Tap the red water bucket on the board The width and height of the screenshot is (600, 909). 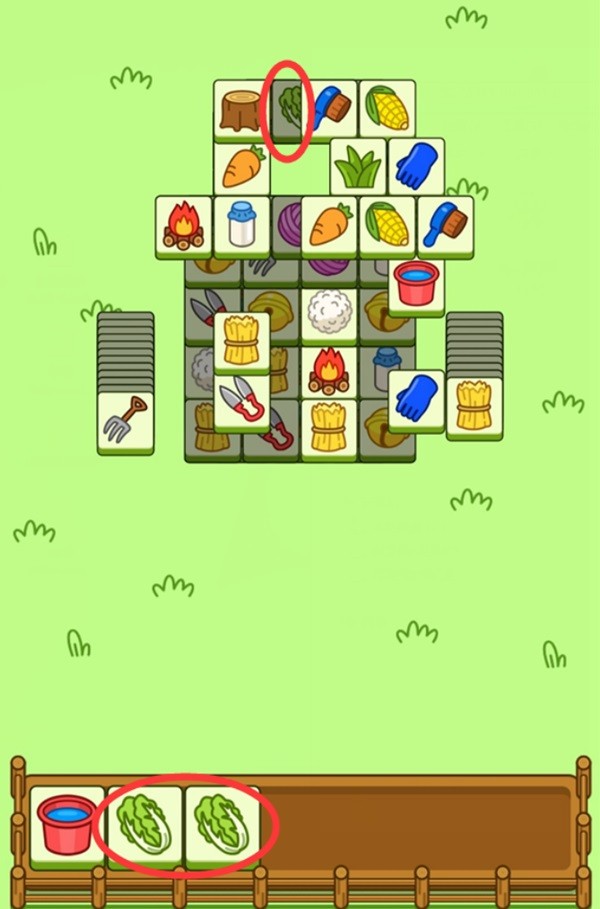pos(415,284)
